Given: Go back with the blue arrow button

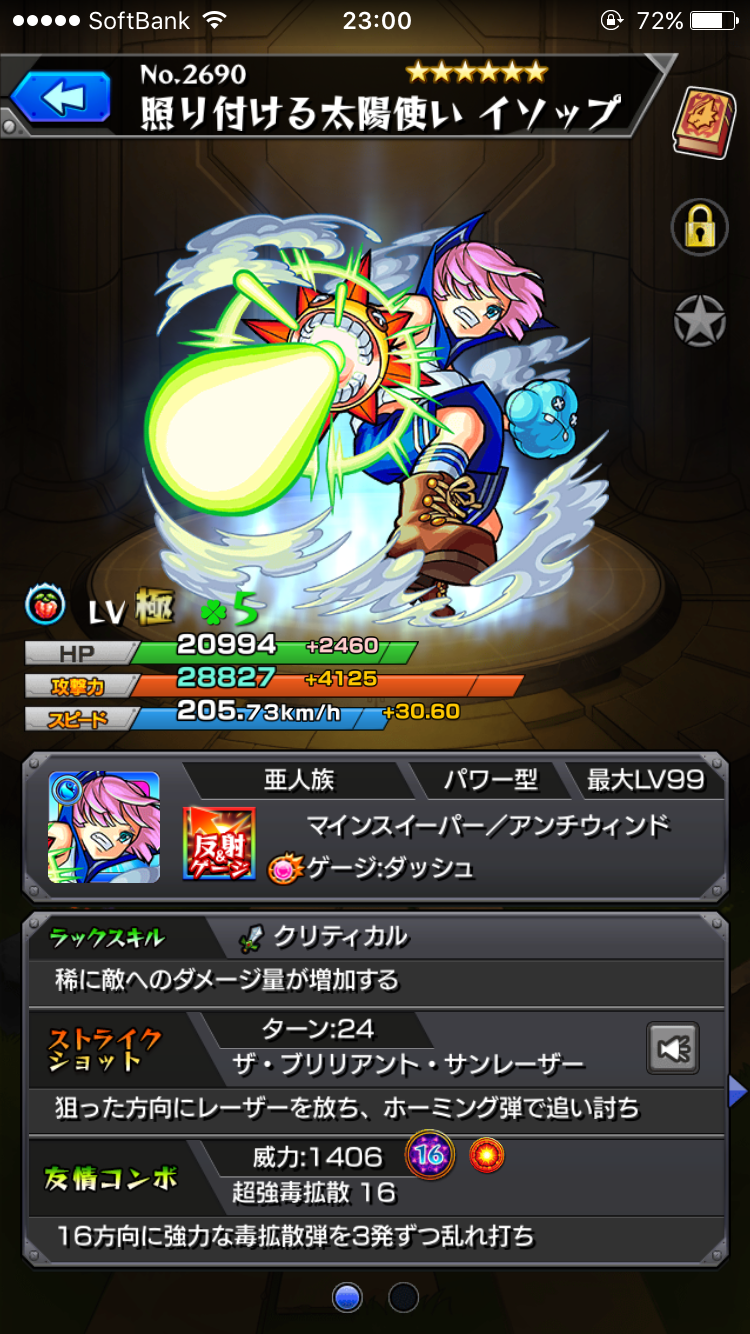Looking at the screenshot, I should click(x=60, y=100).
